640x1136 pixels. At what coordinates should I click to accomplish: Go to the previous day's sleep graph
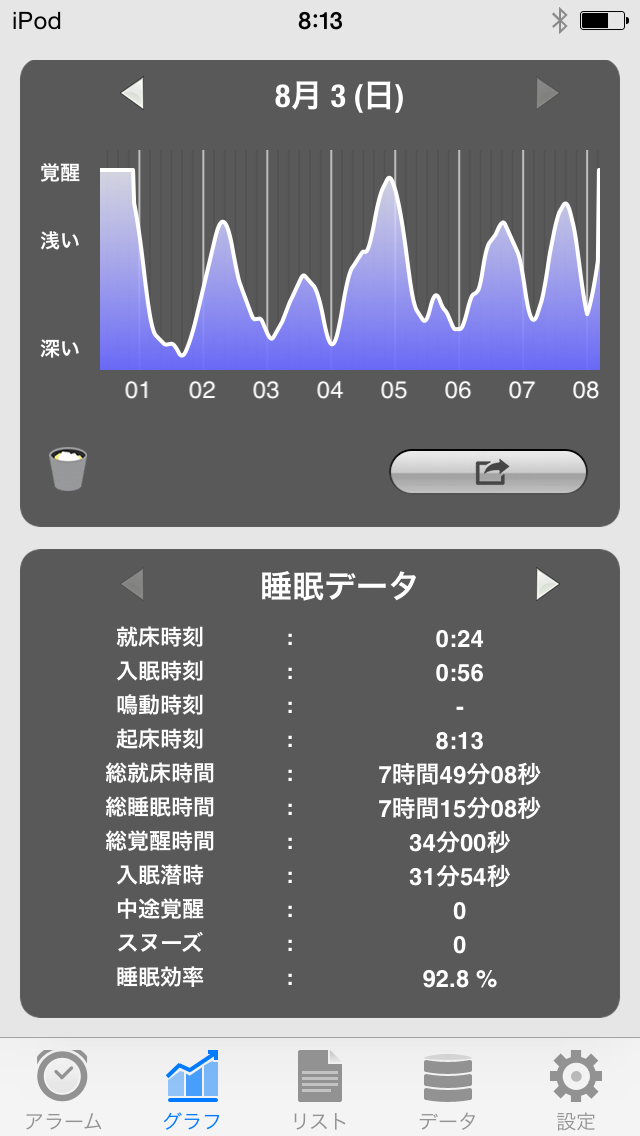click(x=133, y=95)
